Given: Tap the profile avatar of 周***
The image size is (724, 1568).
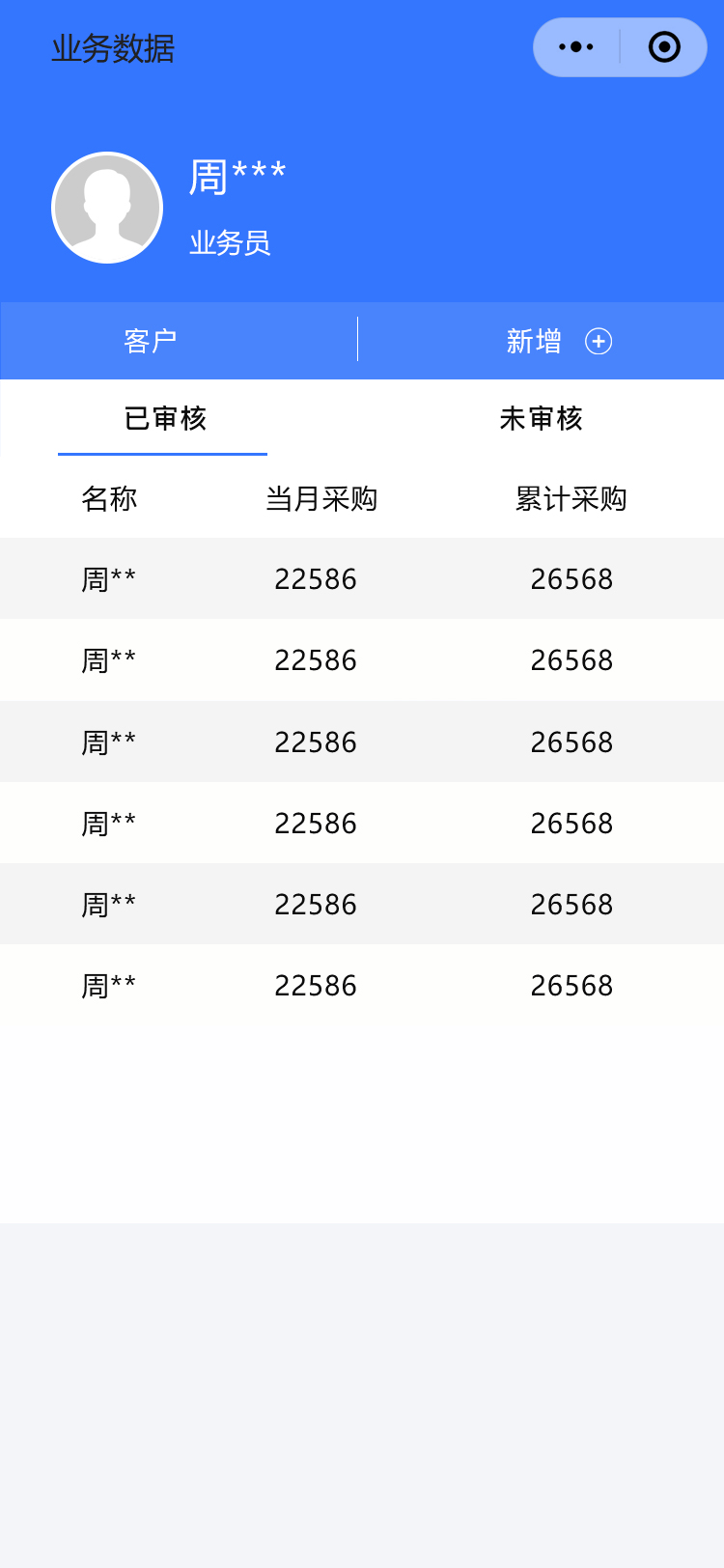Looking at the screenshot, I should 107,208.
